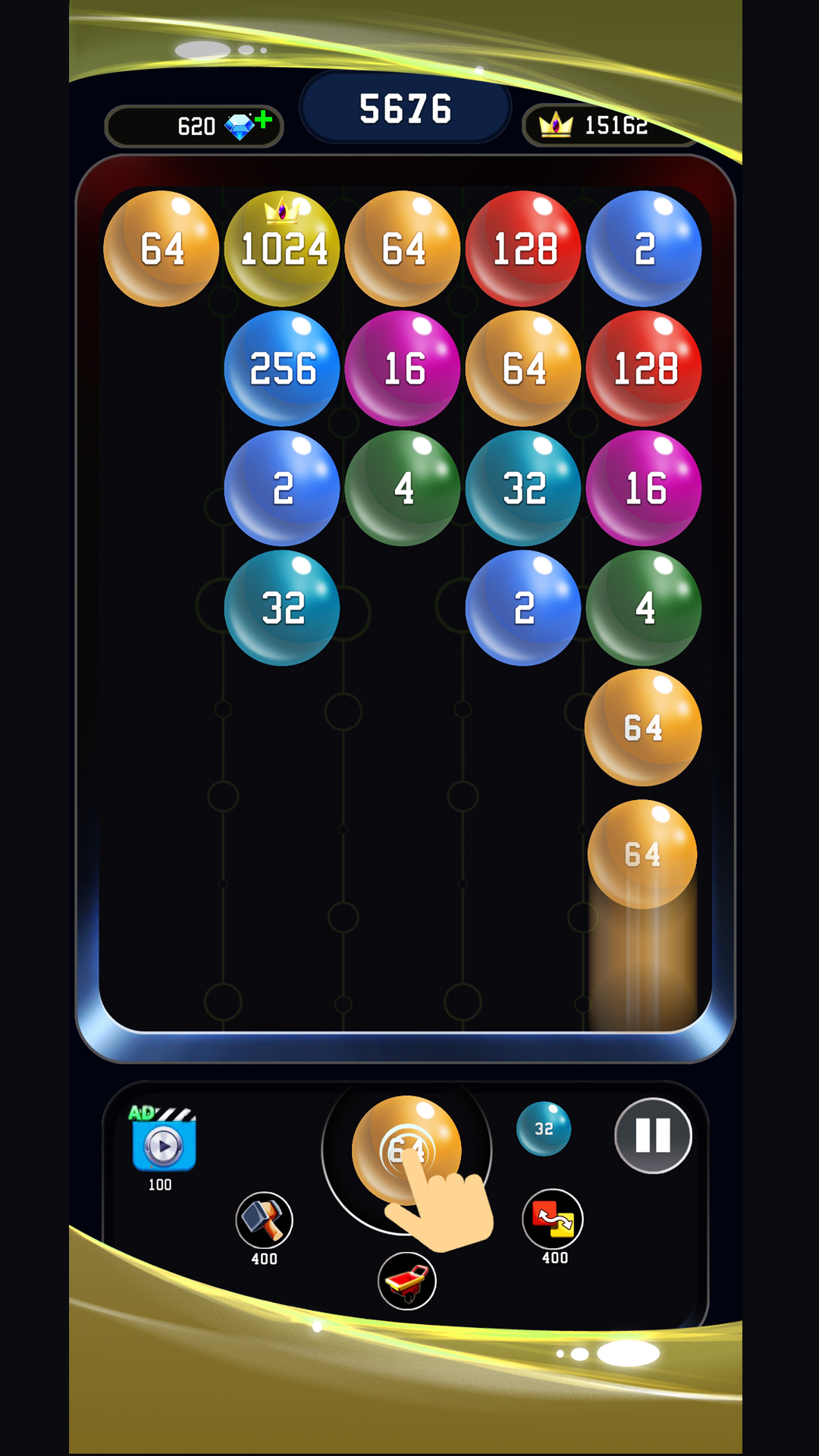This screenshot has width=819, height=1456.
Task: Use the hammer power-up for 400
Action: click(264, 1220)
